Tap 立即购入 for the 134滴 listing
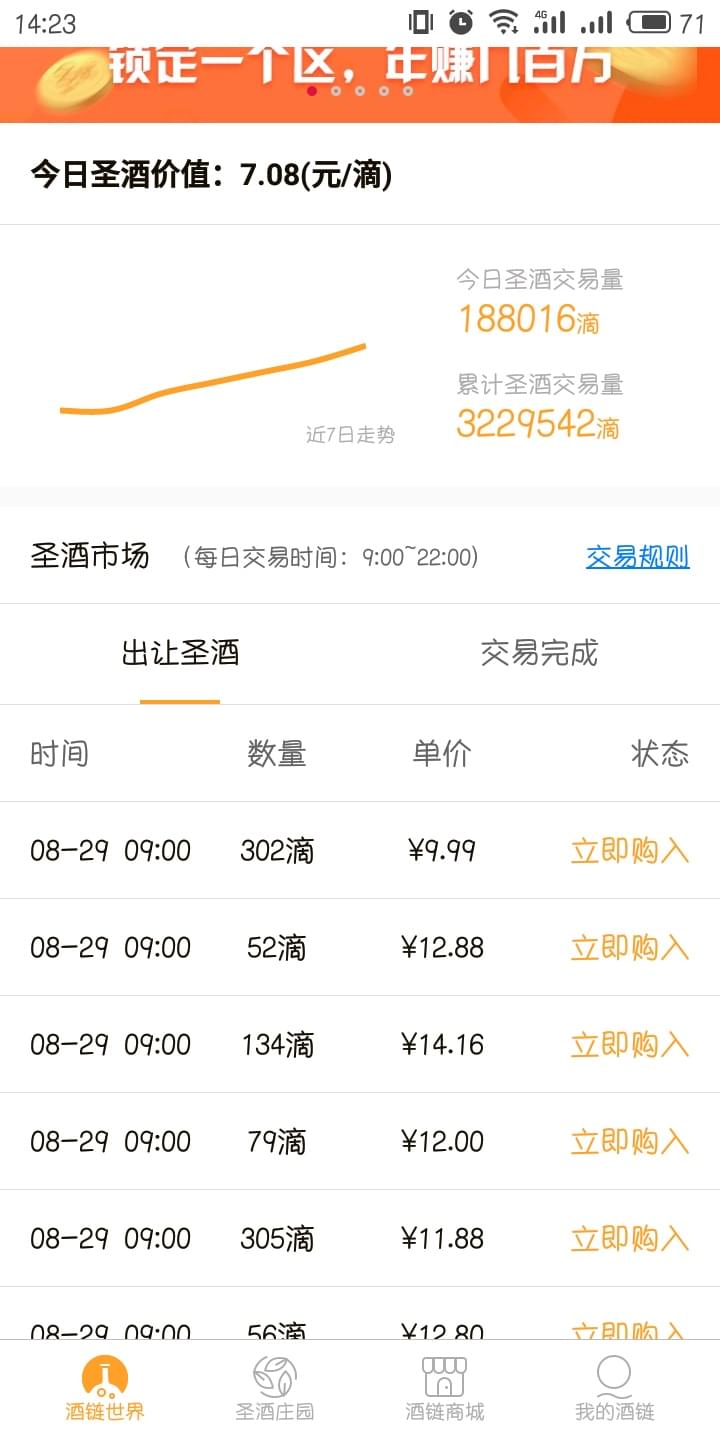This screenshot has height=1440, width=720. pyautogui.click(x=630, y=1044)
